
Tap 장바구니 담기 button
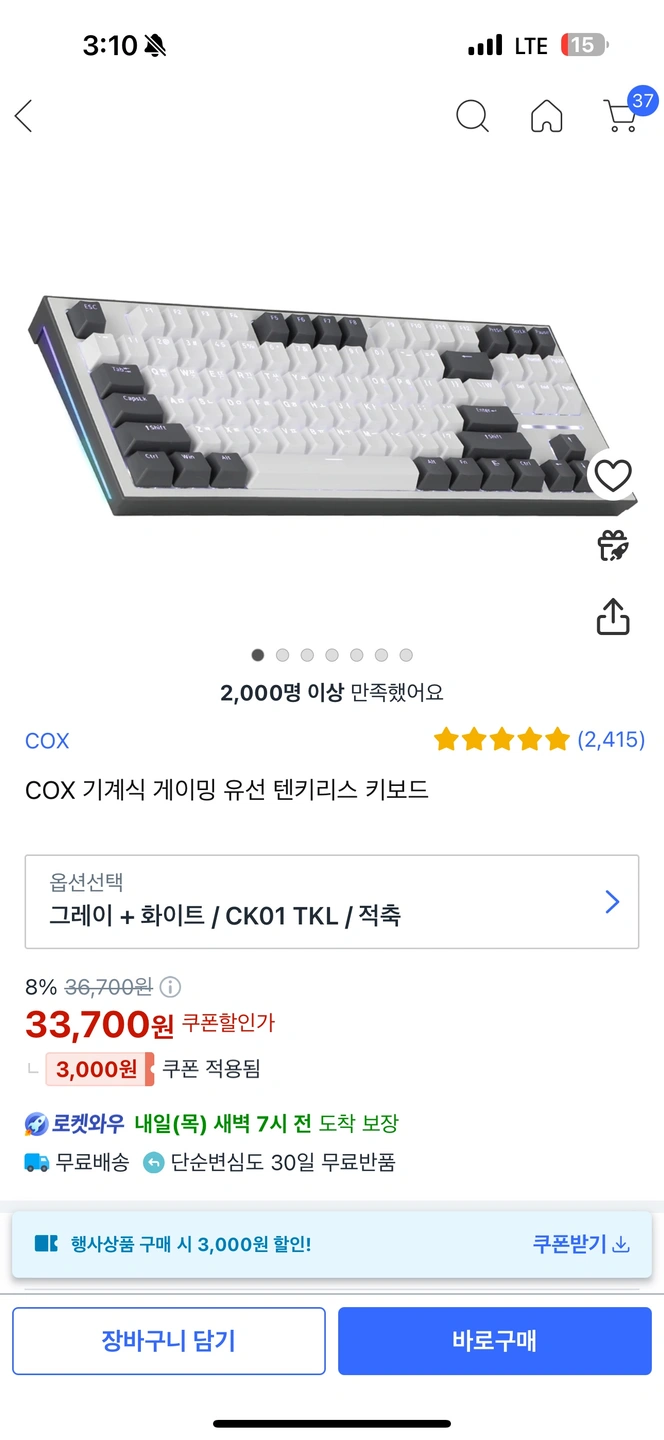pos(169,1341)
